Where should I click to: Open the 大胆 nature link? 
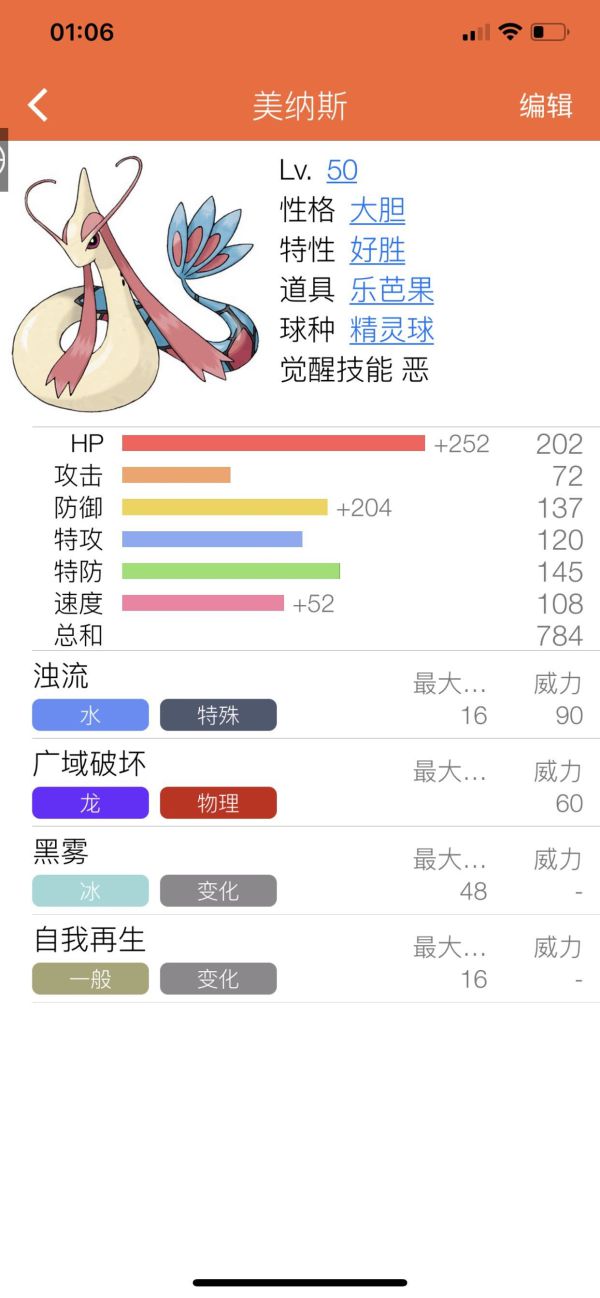point(377,210)
